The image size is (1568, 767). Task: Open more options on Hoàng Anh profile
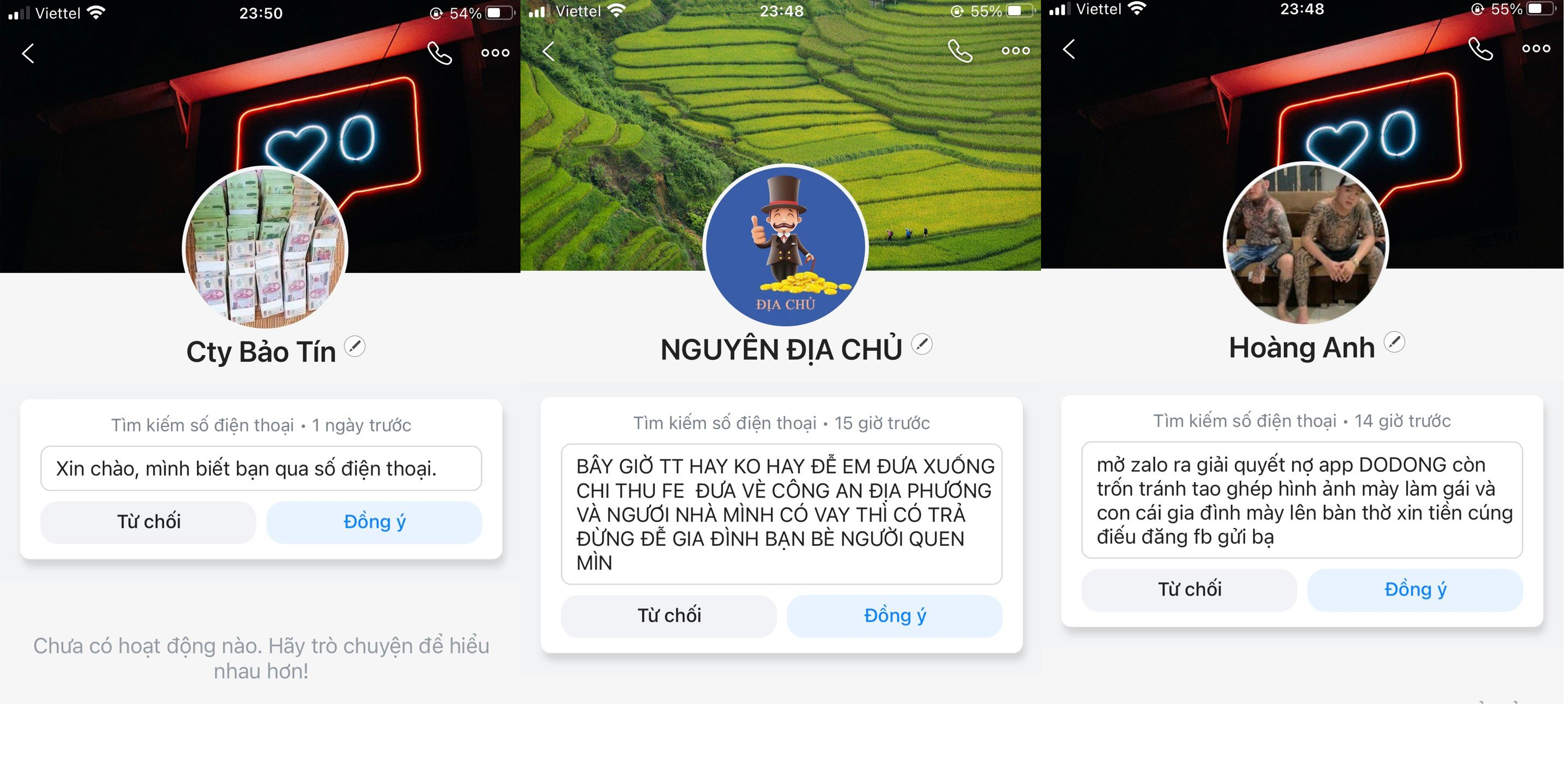(x=1536, y=48)
